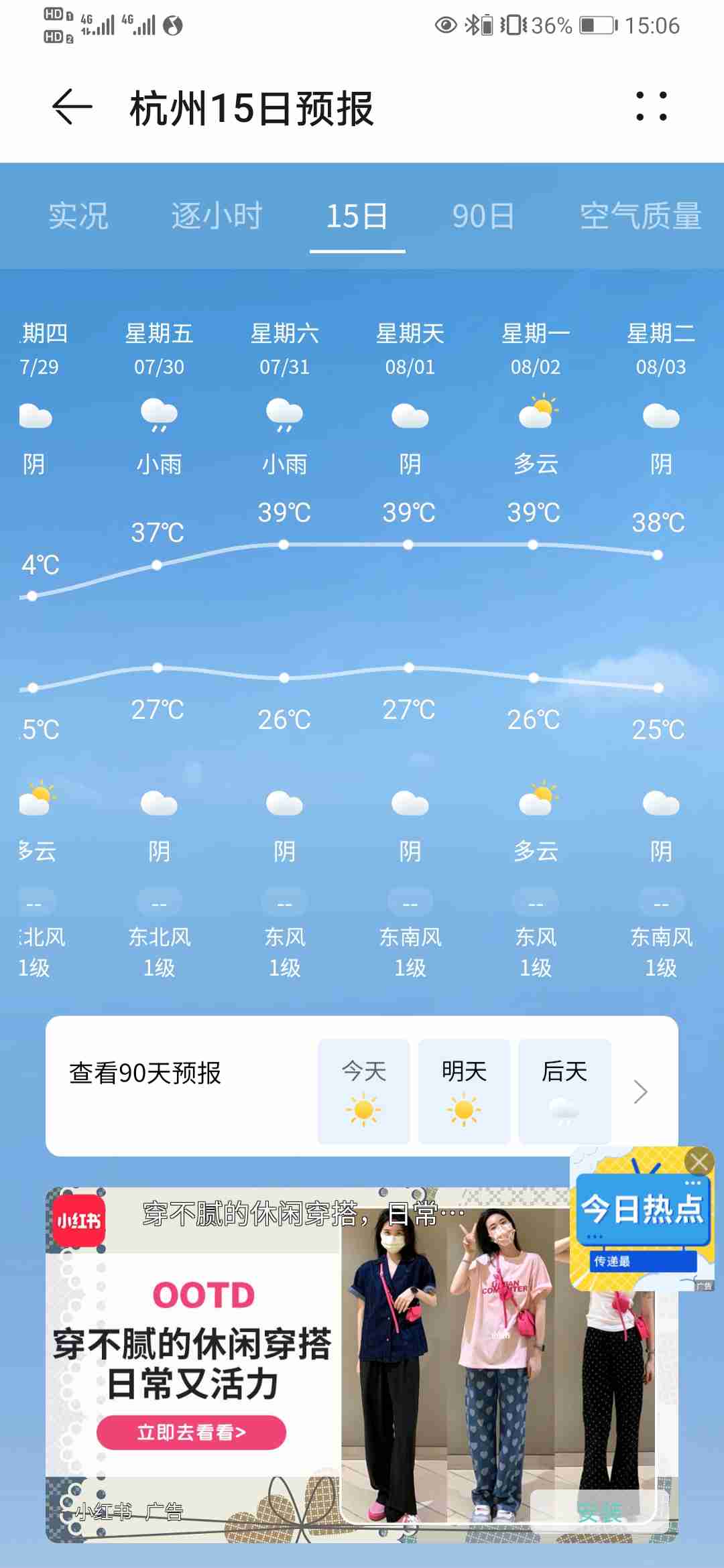The width and height of the screenshot is (724, 1568).
Task: Close the 今日热点 floating widget
Action: 699,1162
